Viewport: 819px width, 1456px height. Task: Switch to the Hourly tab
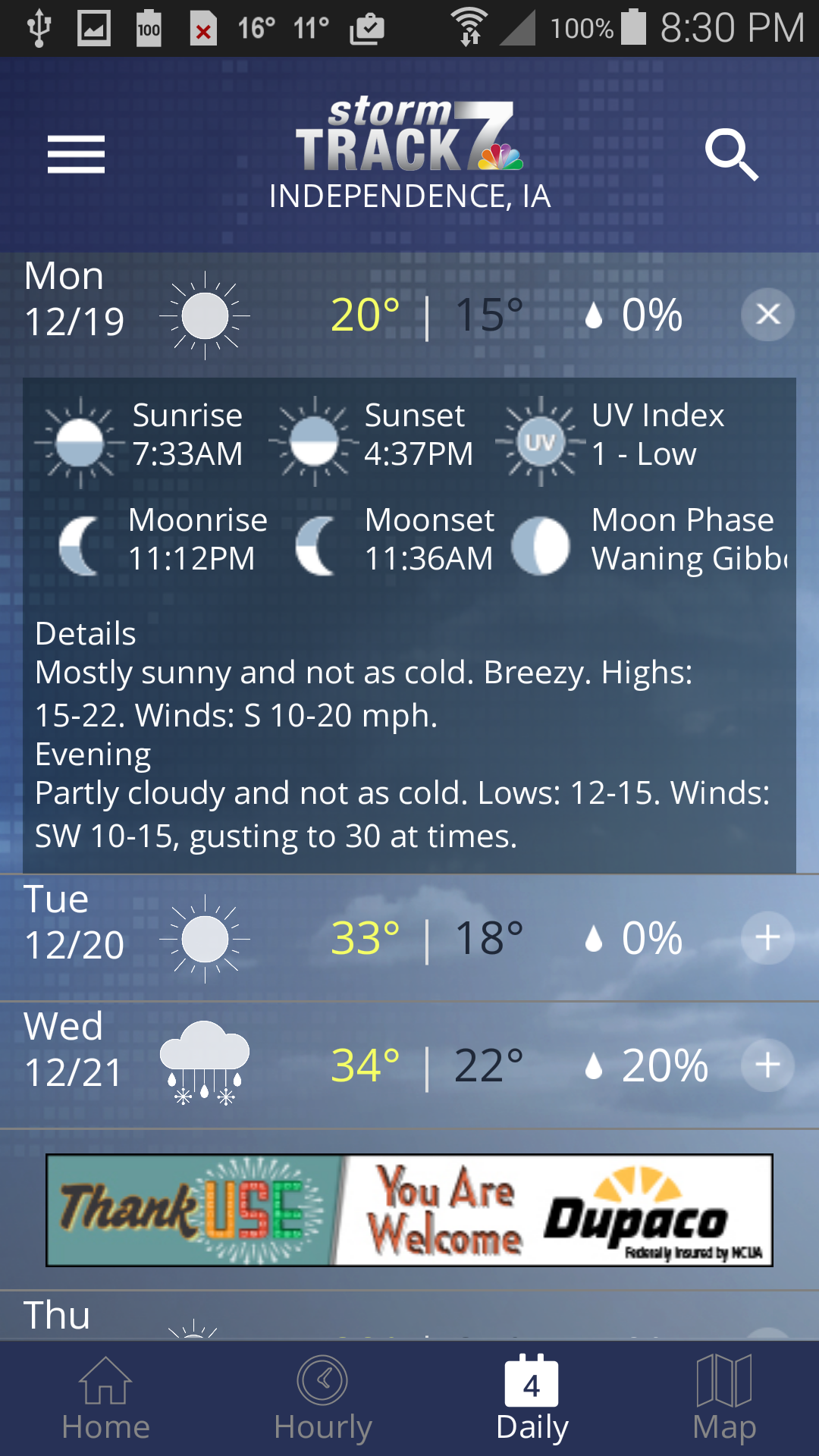click(x=323, y=1400)
